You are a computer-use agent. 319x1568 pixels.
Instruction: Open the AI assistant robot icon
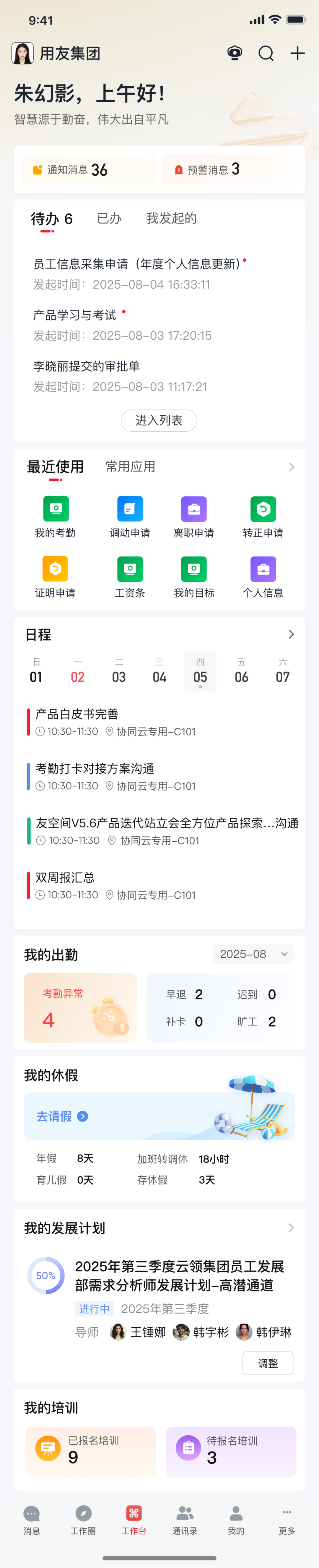click(235, 54)
